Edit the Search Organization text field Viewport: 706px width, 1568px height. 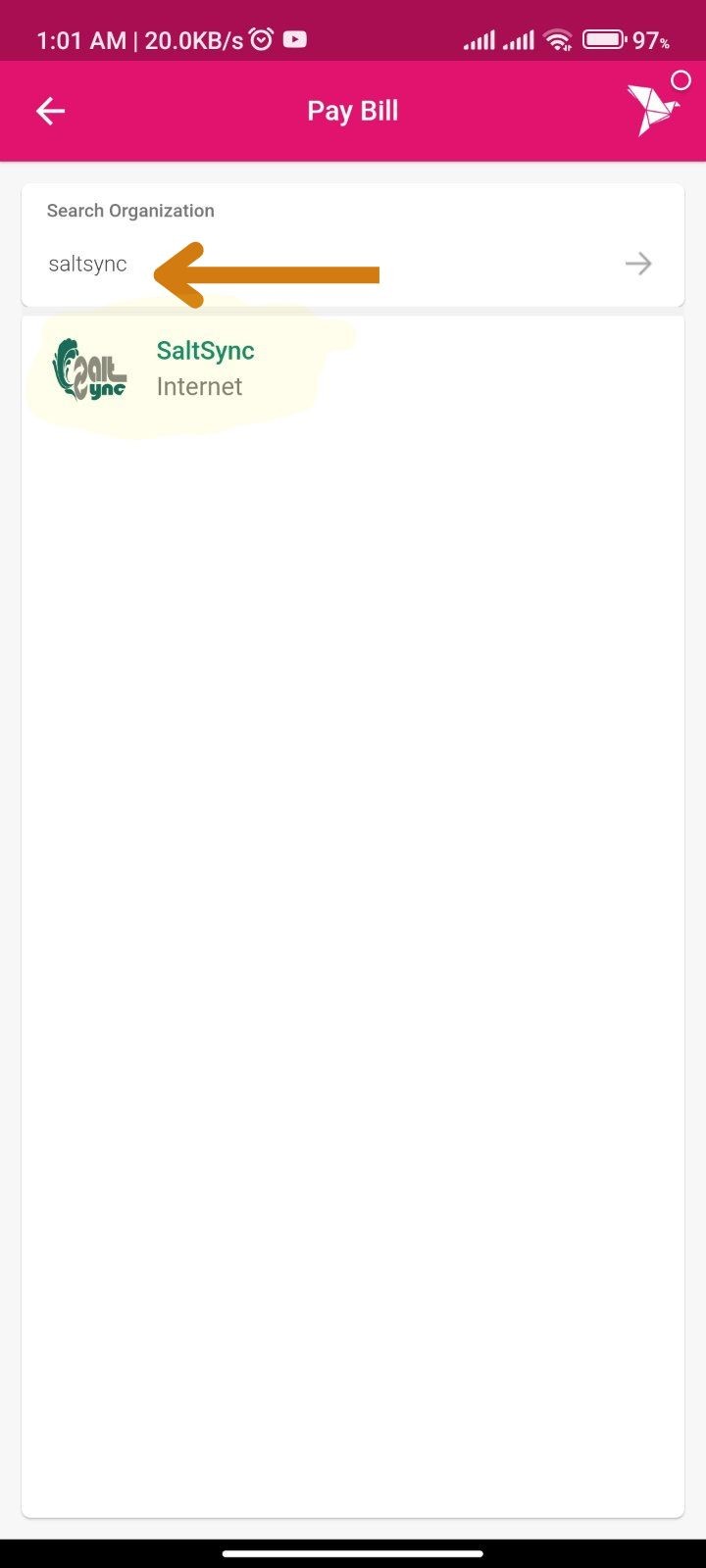[324, 264]
